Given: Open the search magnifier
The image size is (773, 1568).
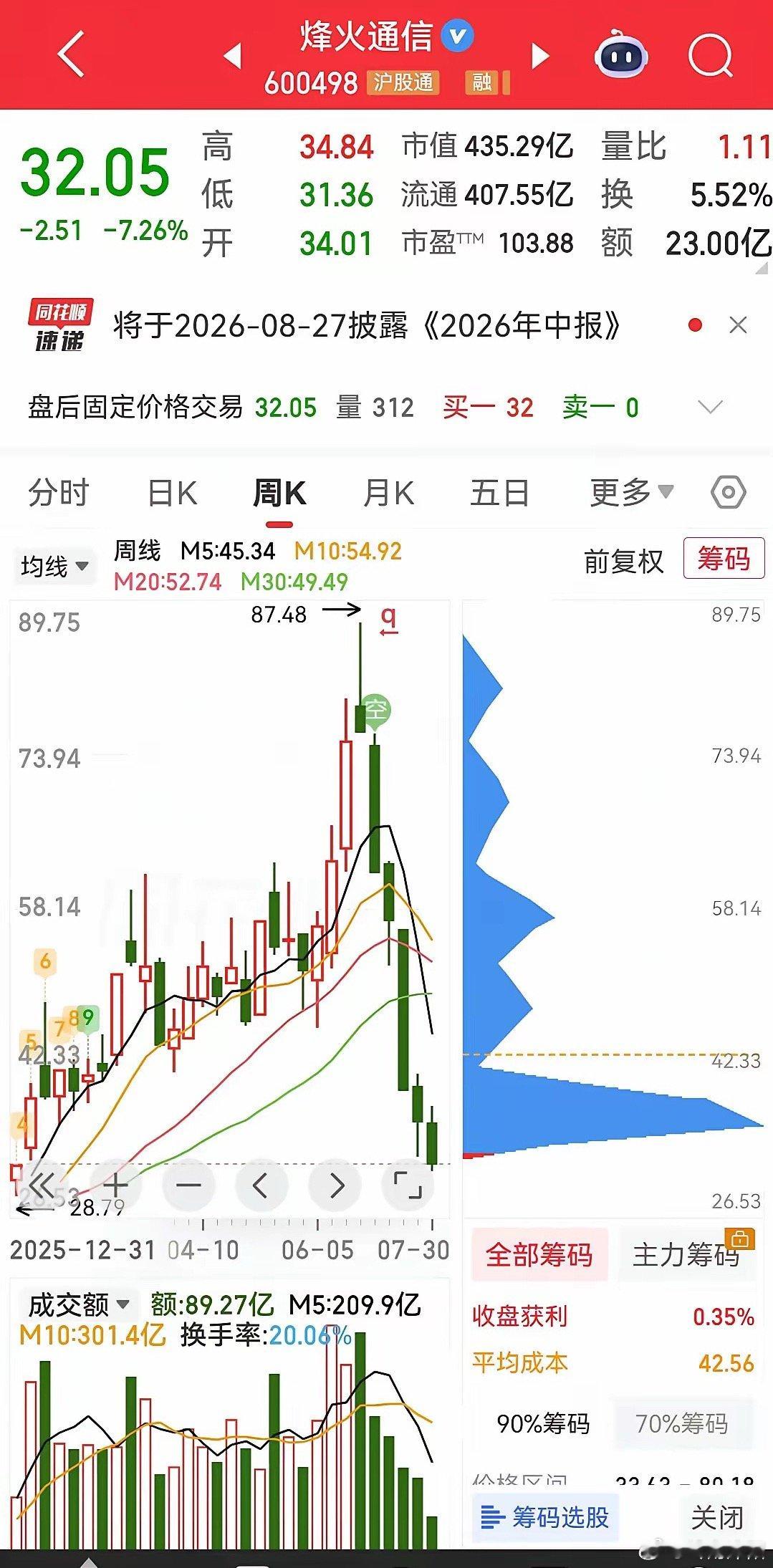Looking at the screenshot, I should 710,54.
